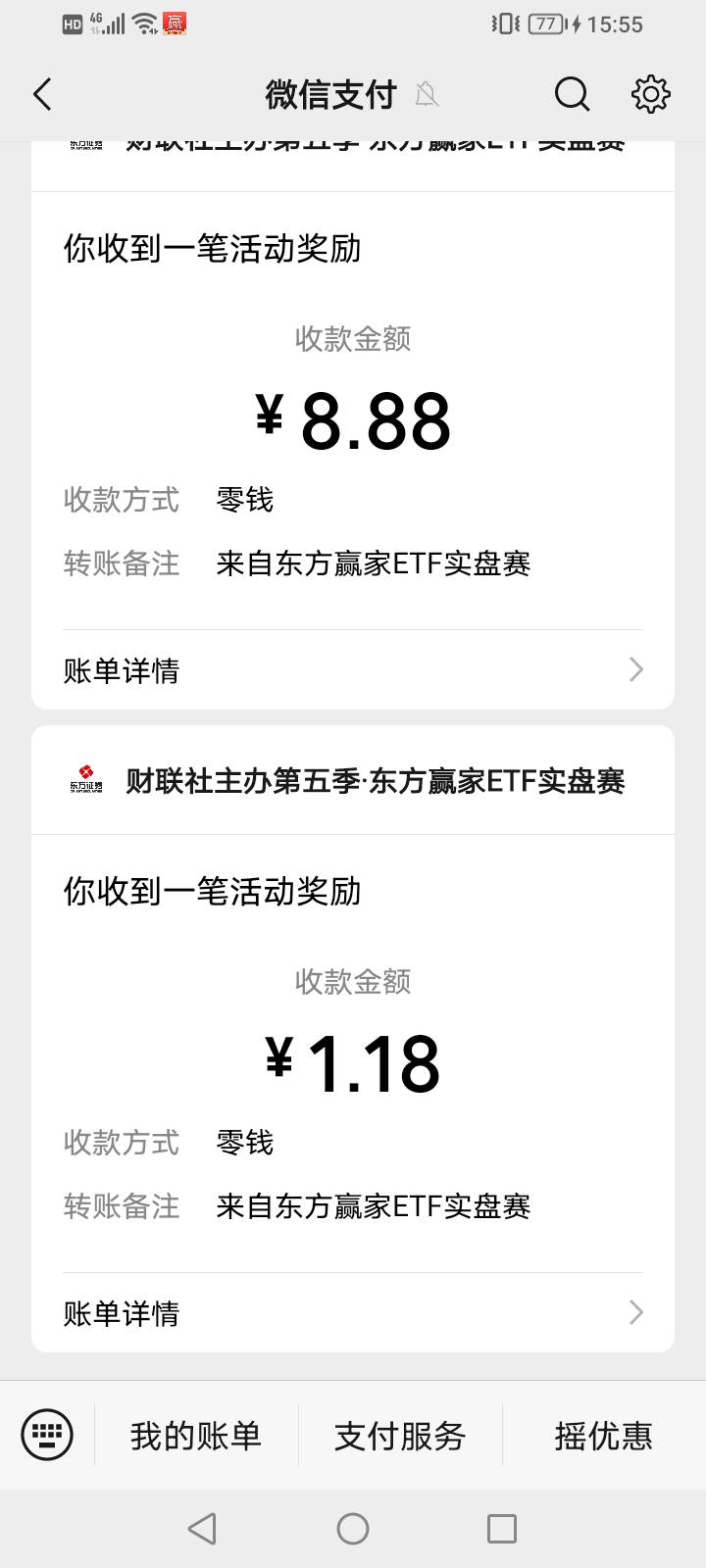
Task: Open search in 微信支付
Action: point(572,94)
